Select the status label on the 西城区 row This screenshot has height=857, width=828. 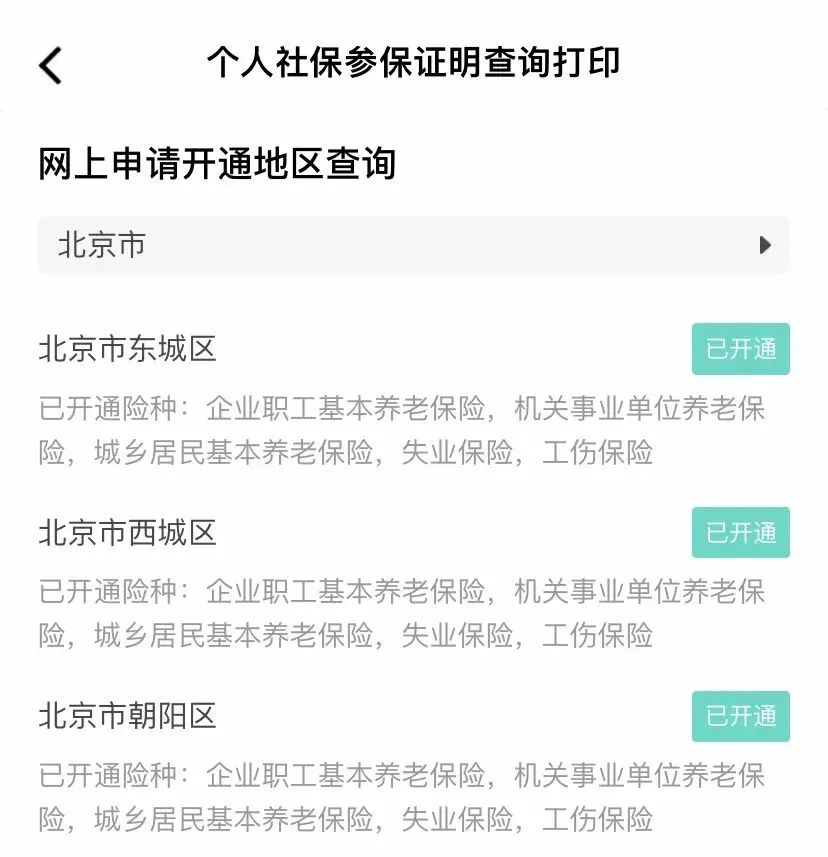coord(741,533)
